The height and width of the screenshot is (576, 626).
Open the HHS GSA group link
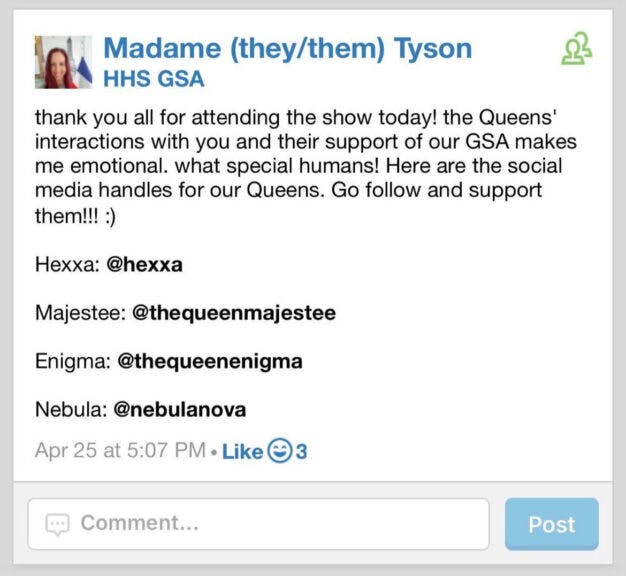click(x=153, y=80)
